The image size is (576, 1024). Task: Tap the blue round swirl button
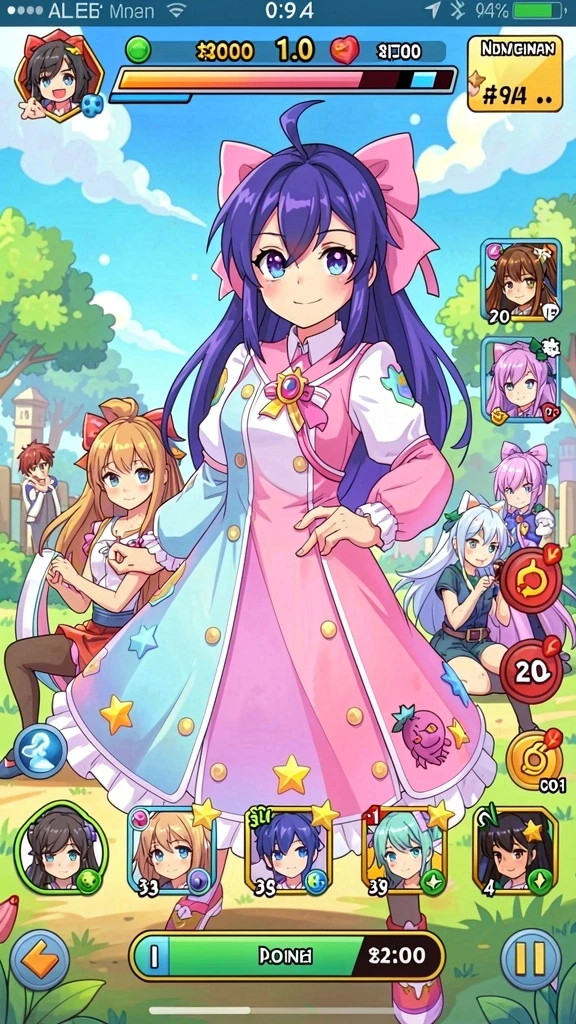coord(40,751)
